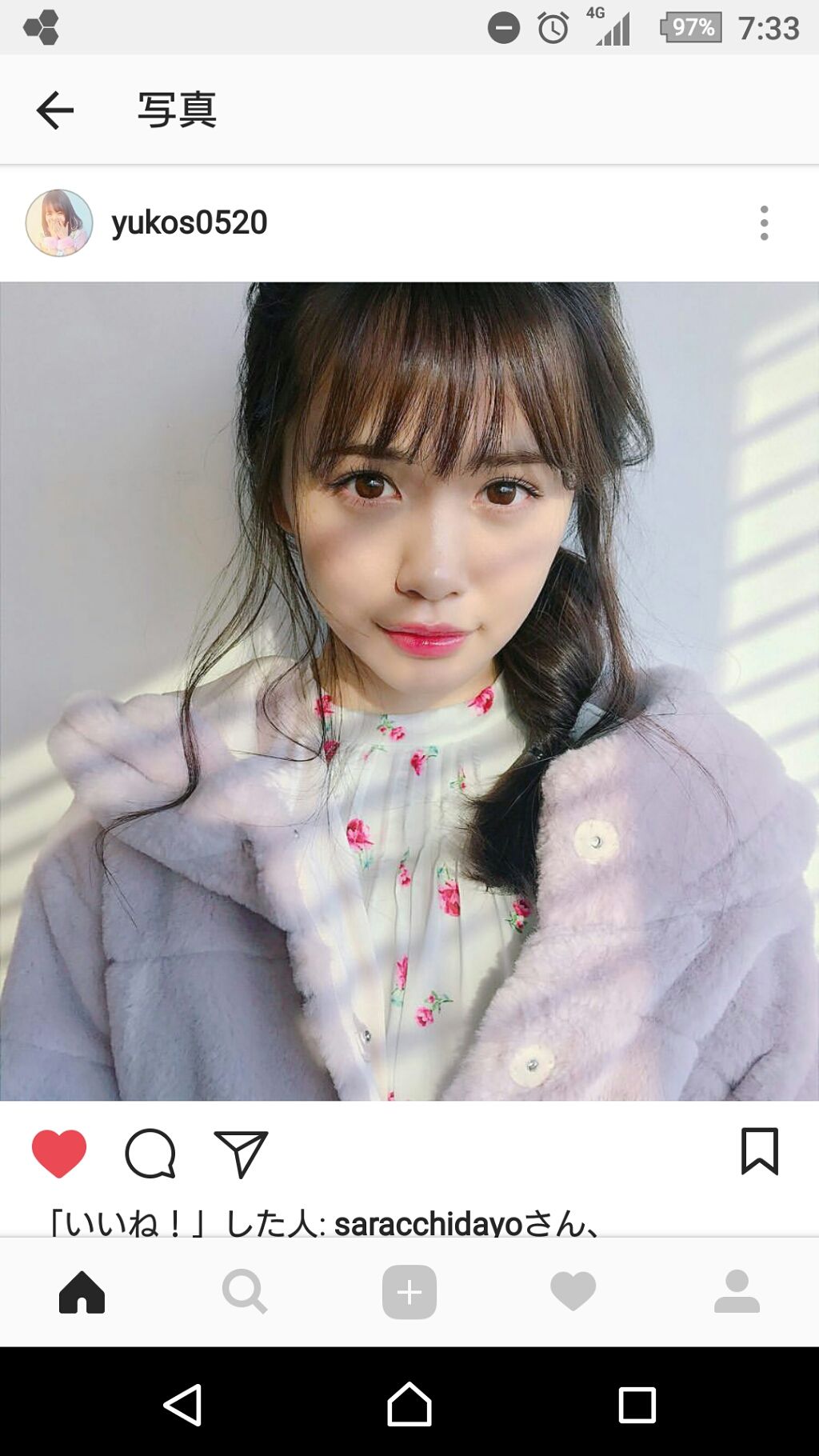Create a new post with plus tab
This screenshot has width=819, height=1456.
409,1291
